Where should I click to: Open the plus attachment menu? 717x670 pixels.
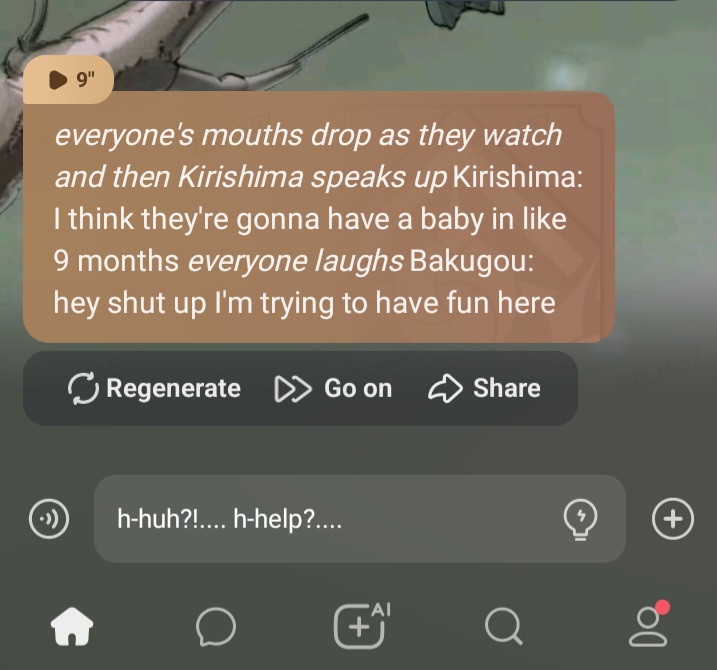point(672,519)
